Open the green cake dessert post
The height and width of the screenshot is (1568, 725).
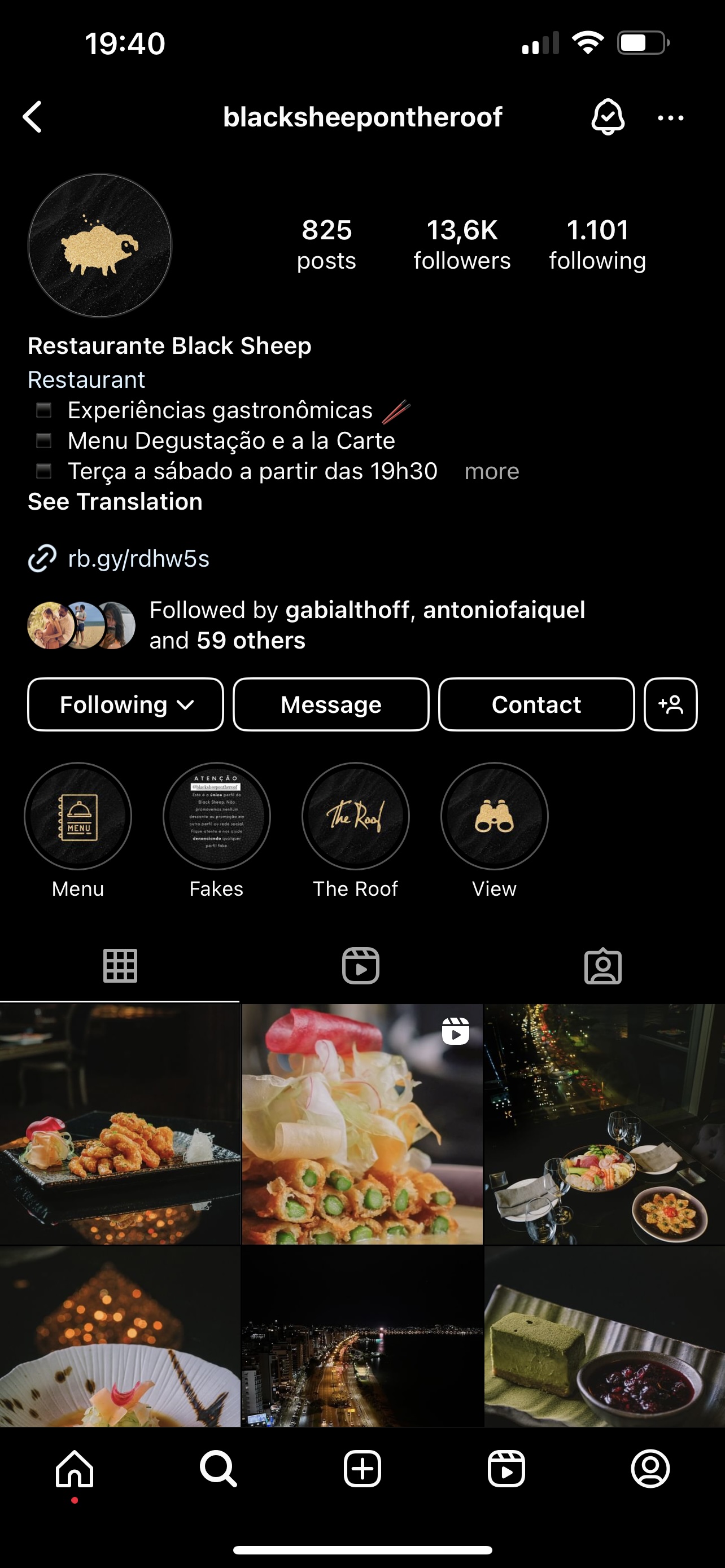[605, 1337]
